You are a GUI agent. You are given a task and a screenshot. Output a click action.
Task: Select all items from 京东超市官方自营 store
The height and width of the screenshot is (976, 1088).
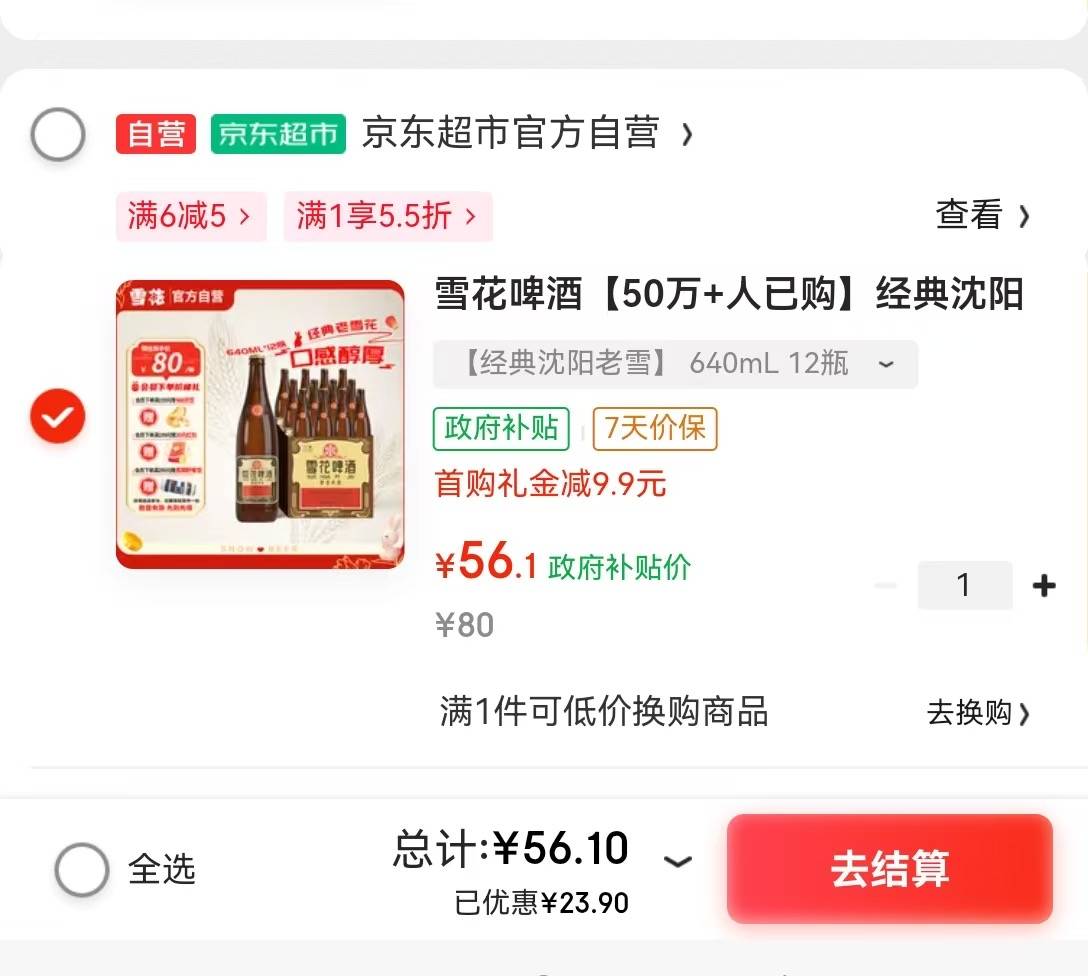click(x=58, y=134)
